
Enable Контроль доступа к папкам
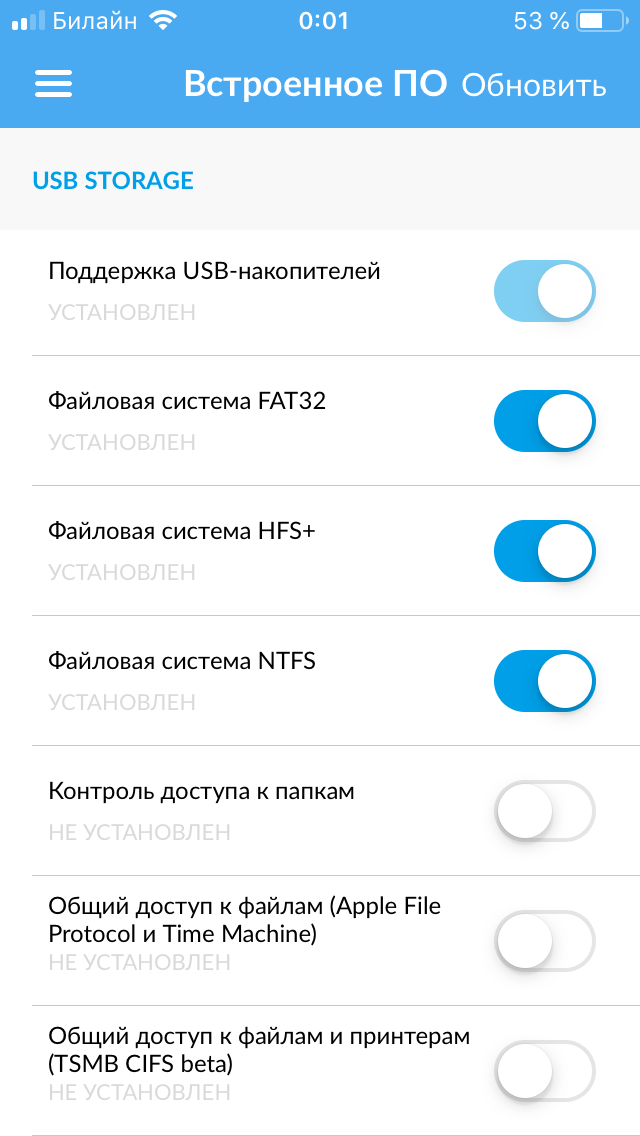click(544, 811)
